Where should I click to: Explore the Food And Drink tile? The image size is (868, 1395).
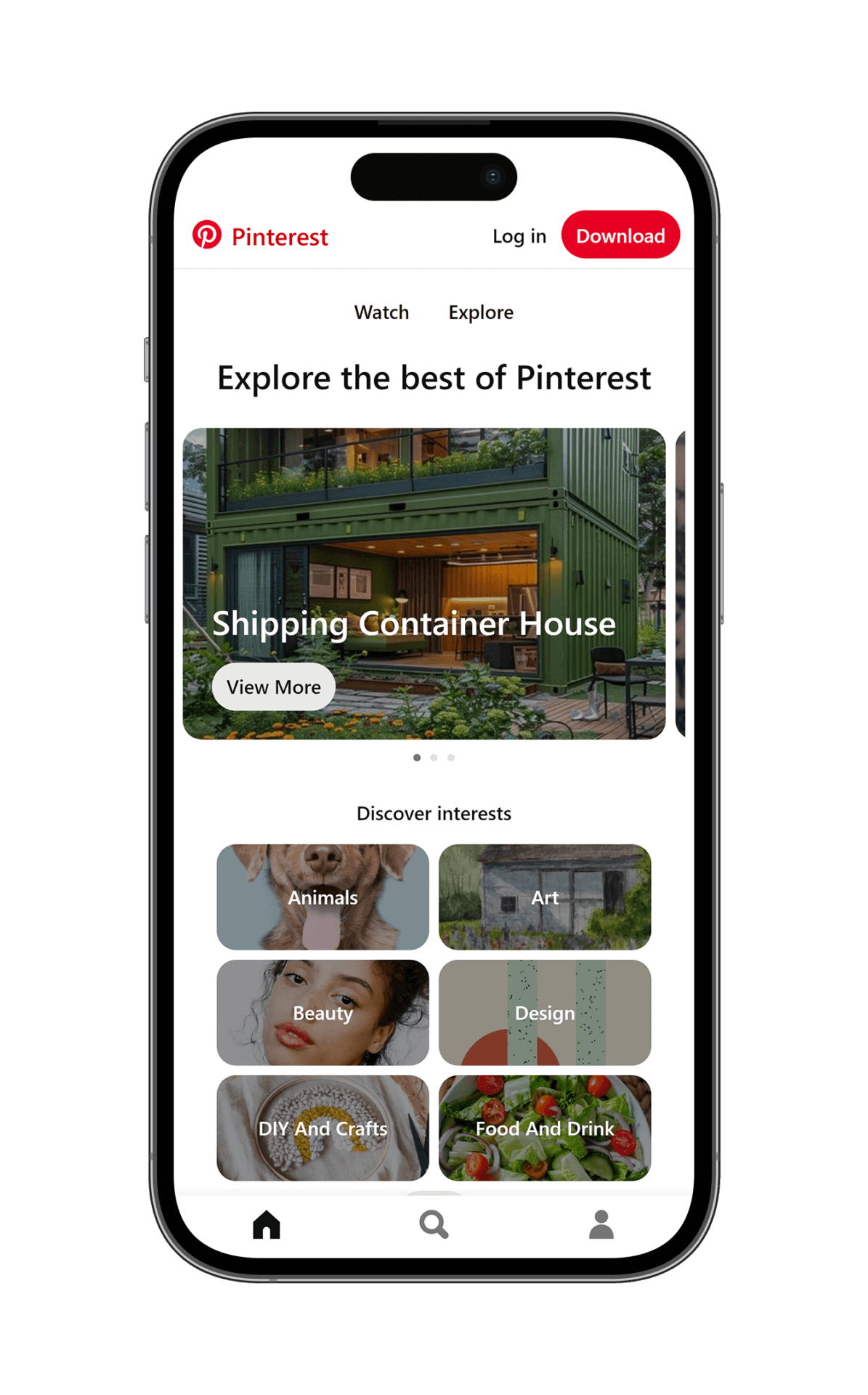[x=545, y=1128]
